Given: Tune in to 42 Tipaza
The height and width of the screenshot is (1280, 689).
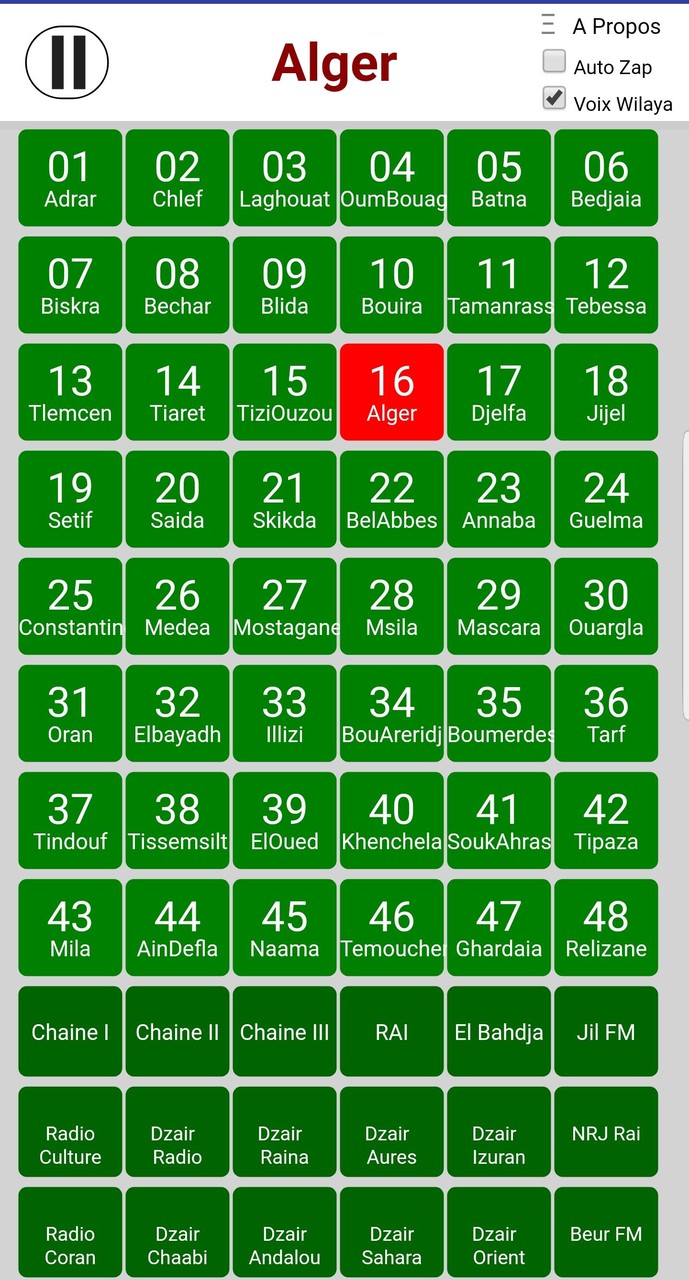Looking at the screenshot, I should point(606,820).
